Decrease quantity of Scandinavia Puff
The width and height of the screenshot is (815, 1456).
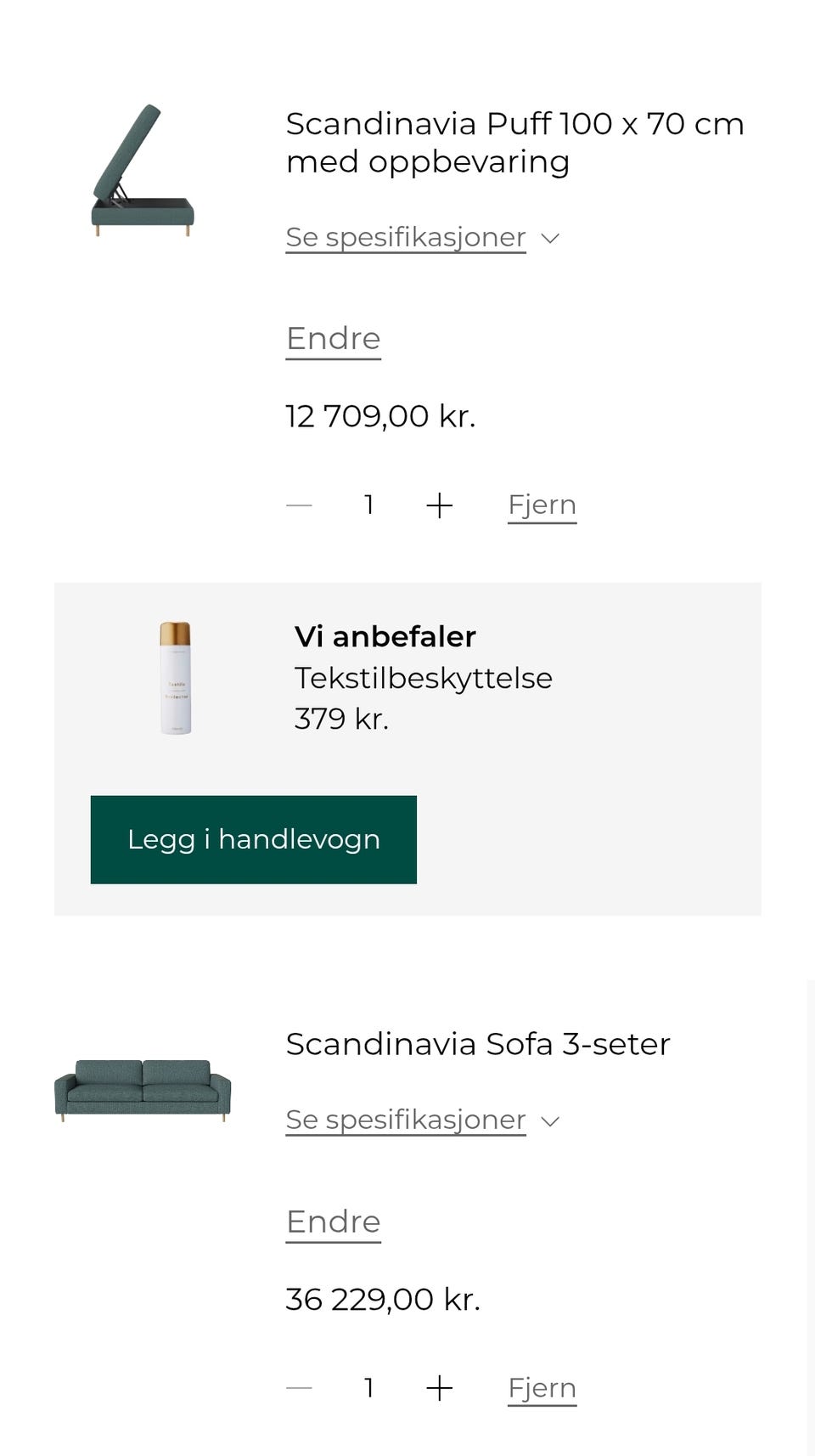point(300,505)
